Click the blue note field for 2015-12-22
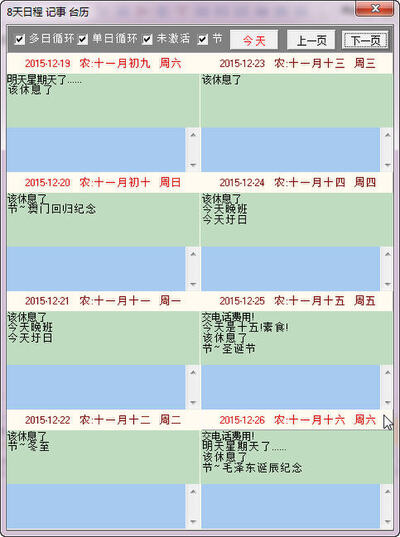The width and height of the screenshot is (400, 537). click(x=96, y=506)
